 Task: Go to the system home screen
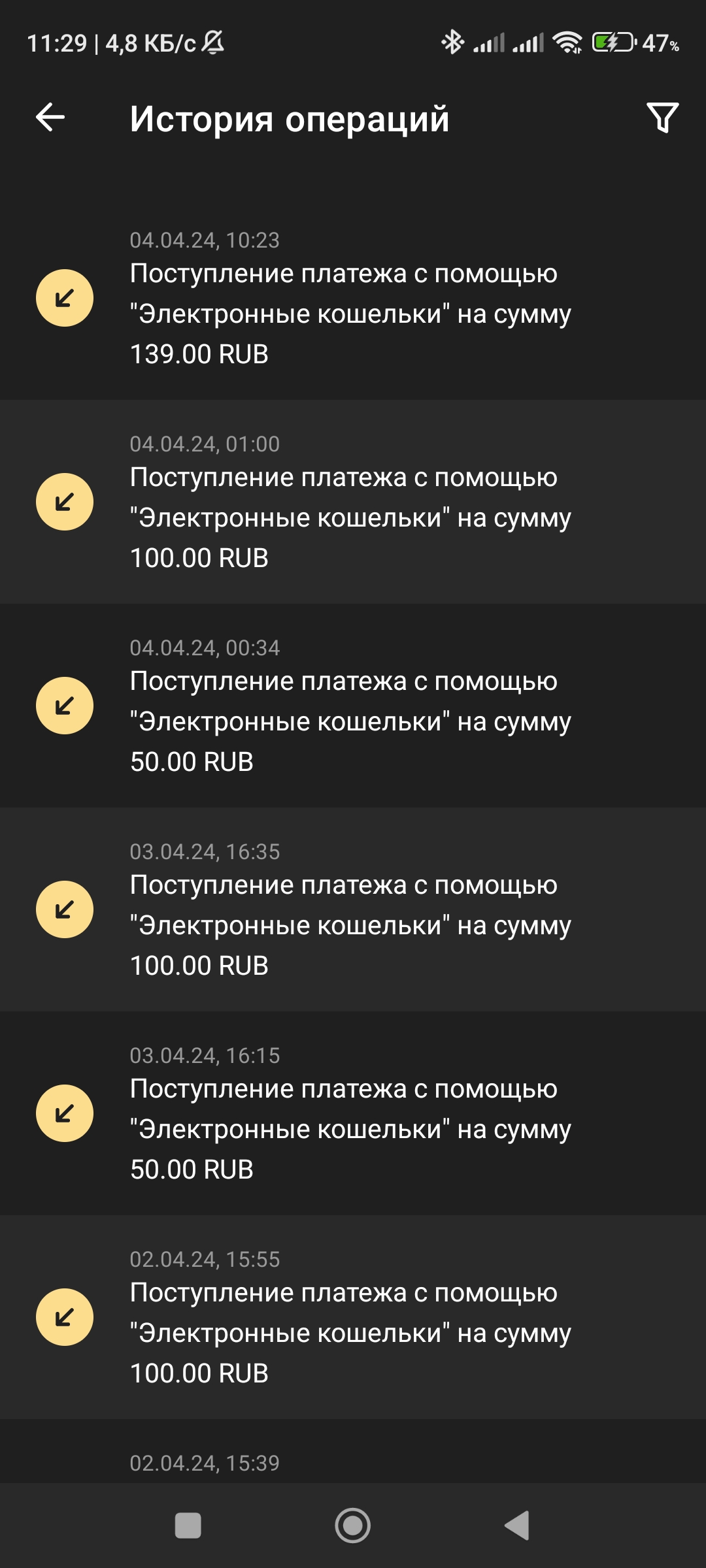pyautogui.click(x=353, y=1526)
